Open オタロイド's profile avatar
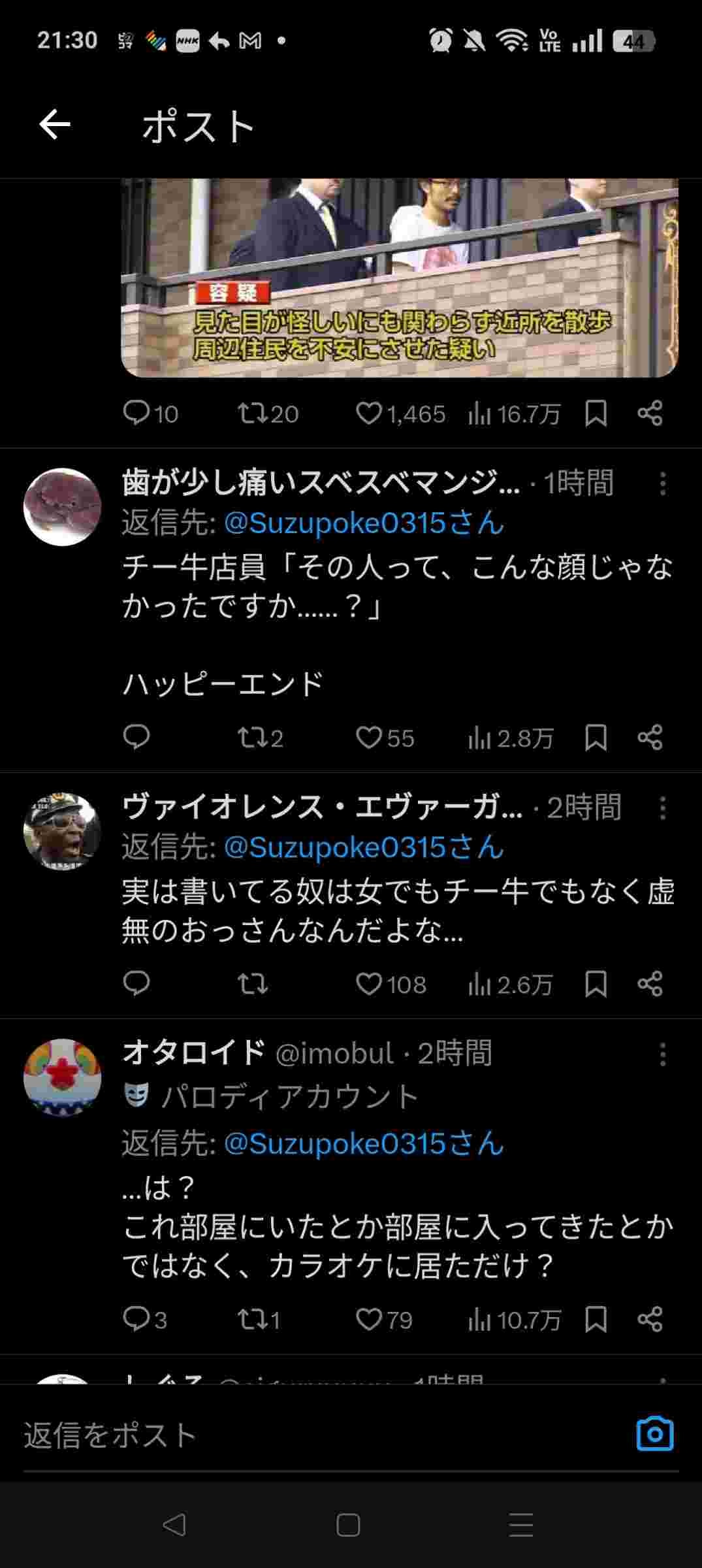Image resolution: width=702 pixels, height=1568 pixels. (63, 1078)
